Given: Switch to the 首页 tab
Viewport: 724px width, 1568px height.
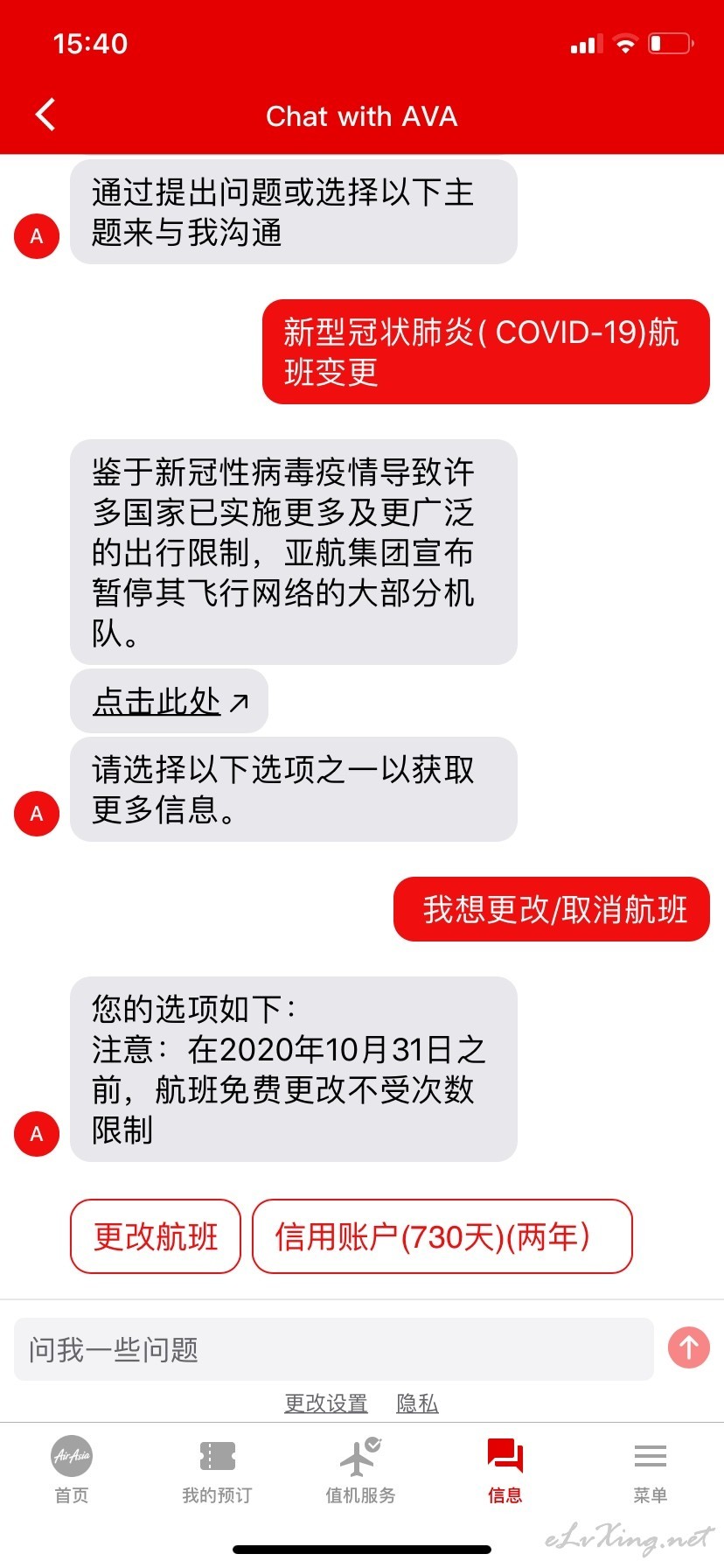Looking at the screenshot, I should pyautogui.click(x=72, y=1470).
